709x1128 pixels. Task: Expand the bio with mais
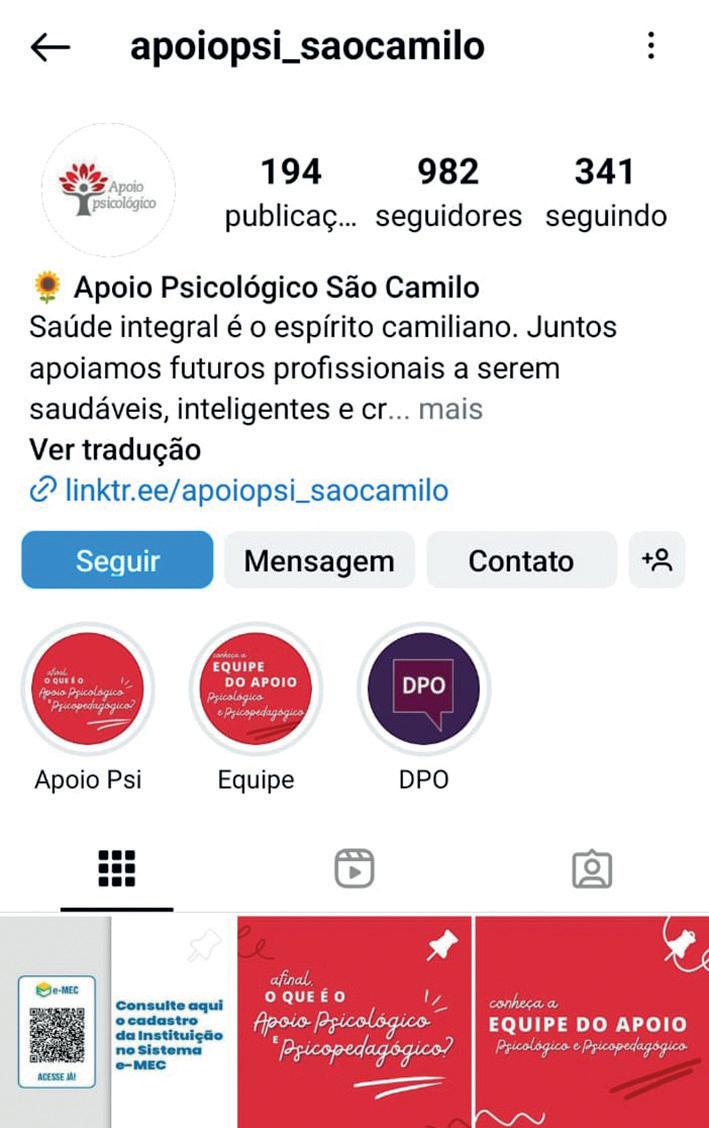point(450,409)
